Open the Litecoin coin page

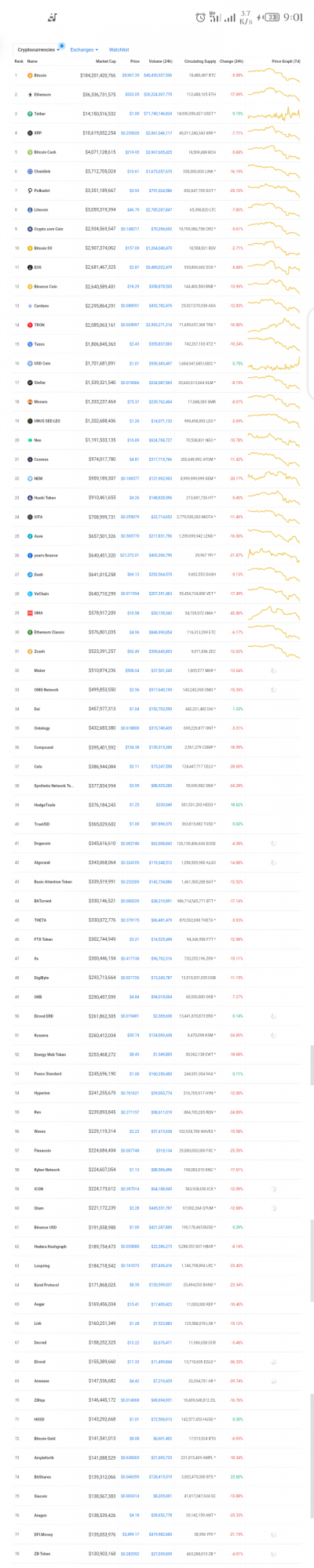click(x=42, y=209)
